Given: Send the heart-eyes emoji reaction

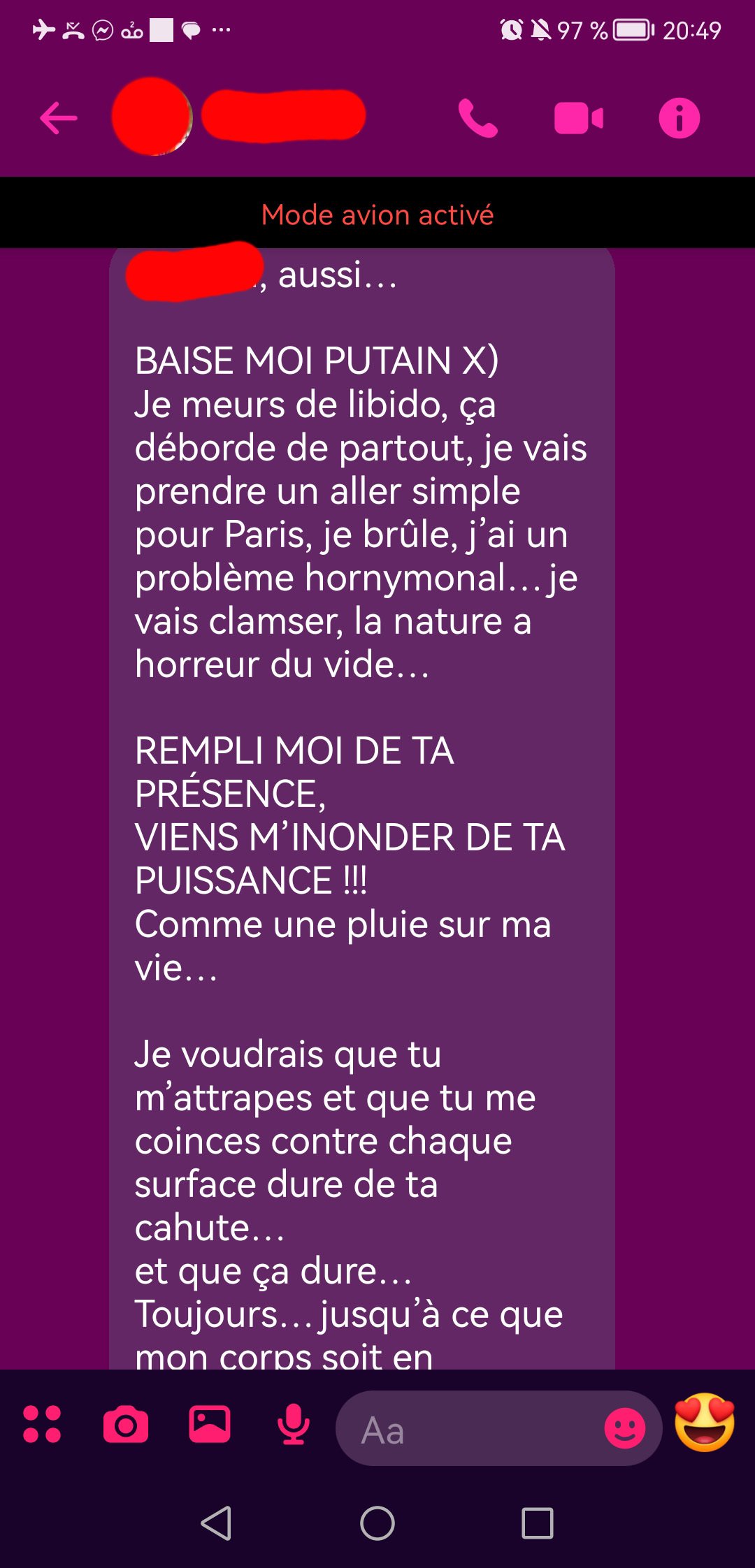Looking at the screenshot, I should coord(705,1423).
